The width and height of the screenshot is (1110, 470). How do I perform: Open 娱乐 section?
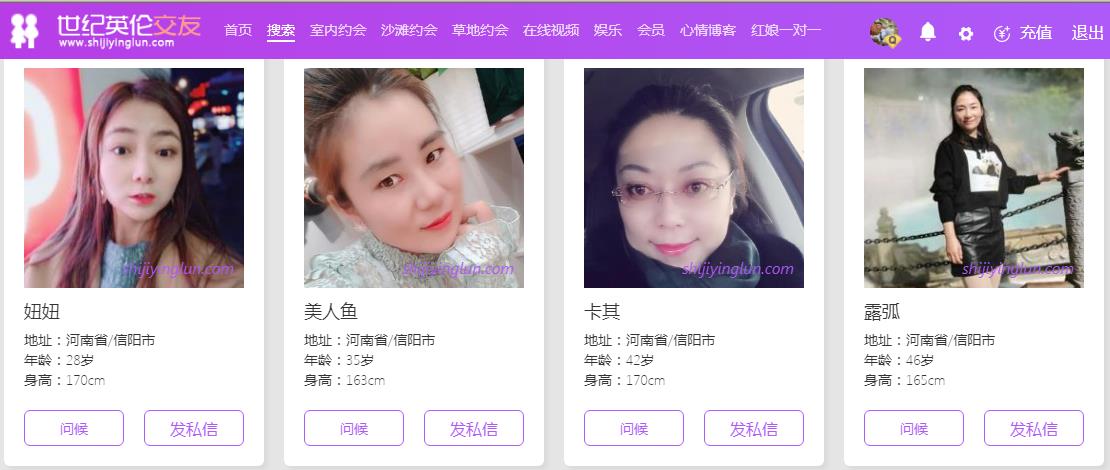[x=608, y=30]
